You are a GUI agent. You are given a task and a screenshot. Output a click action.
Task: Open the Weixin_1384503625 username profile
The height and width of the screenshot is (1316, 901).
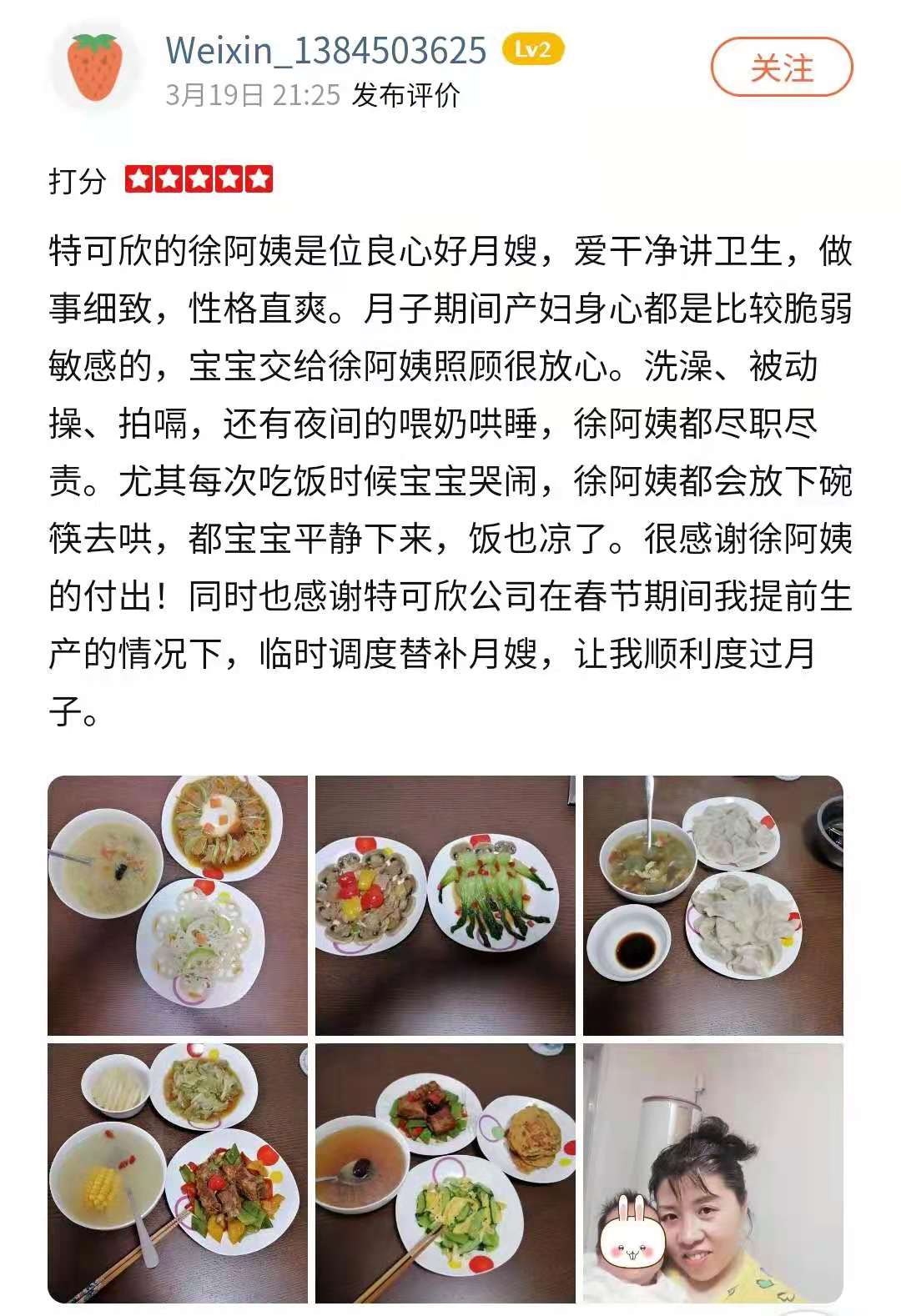pos(325,50)
